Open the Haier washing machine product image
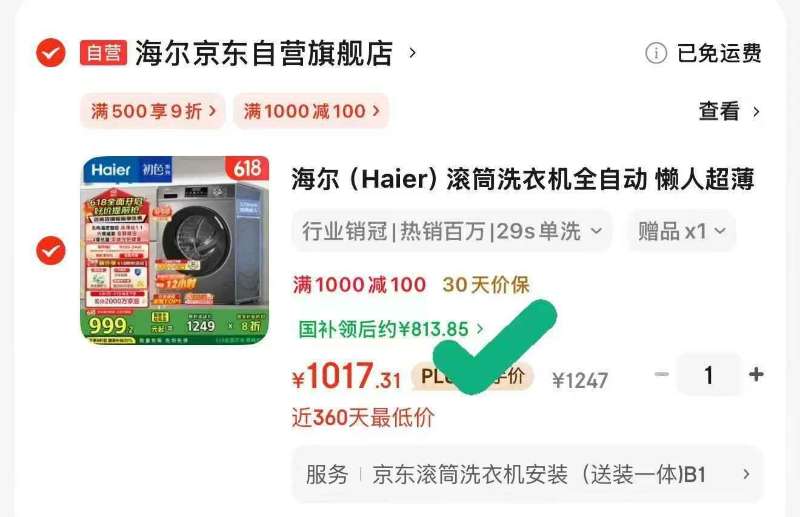Image resolution: width=800 pixels, height=517 pixels. 175,250
